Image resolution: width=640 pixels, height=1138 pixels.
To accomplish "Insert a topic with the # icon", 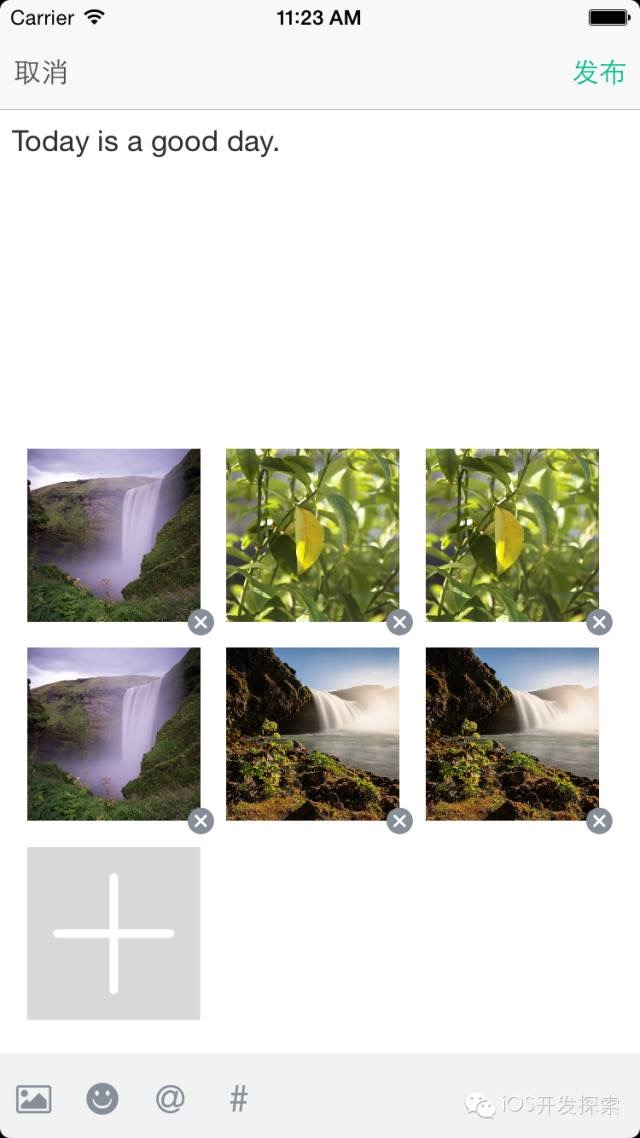I will pyautogui.click(x=238, y=1099).
